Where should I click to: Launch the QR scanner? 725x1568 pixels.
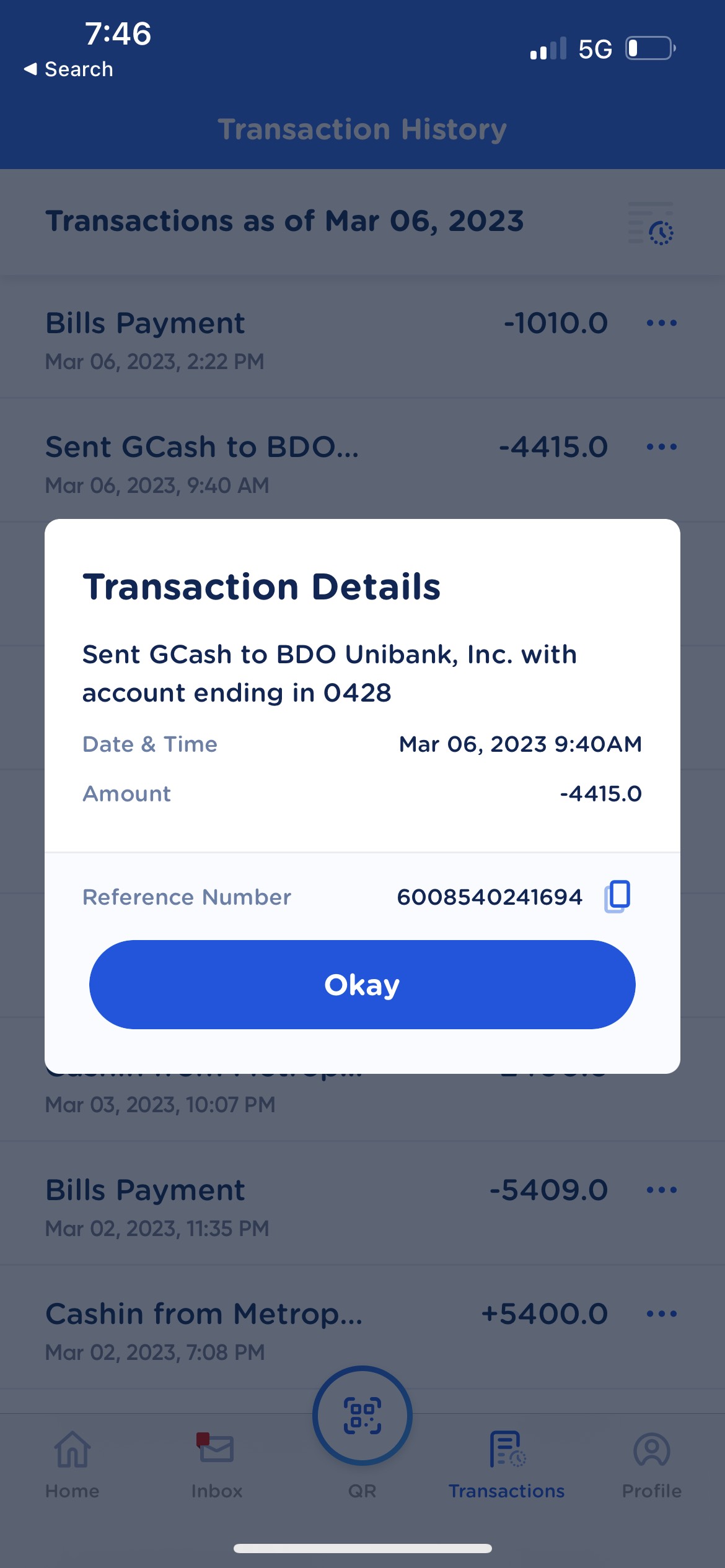(362, 1416)
